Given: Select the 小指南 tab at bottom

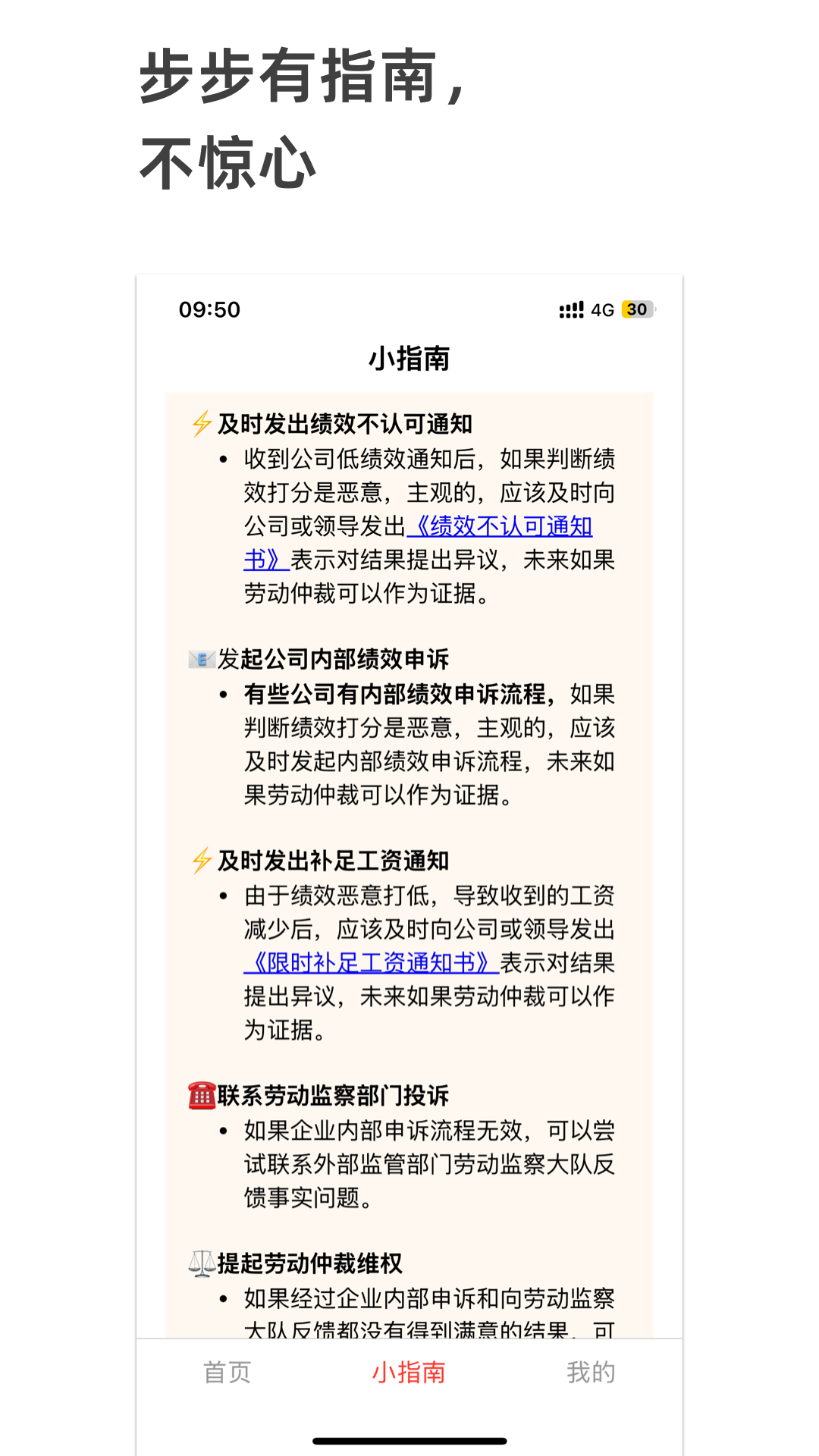Looking at the screenshot, I should point(409,1372).
